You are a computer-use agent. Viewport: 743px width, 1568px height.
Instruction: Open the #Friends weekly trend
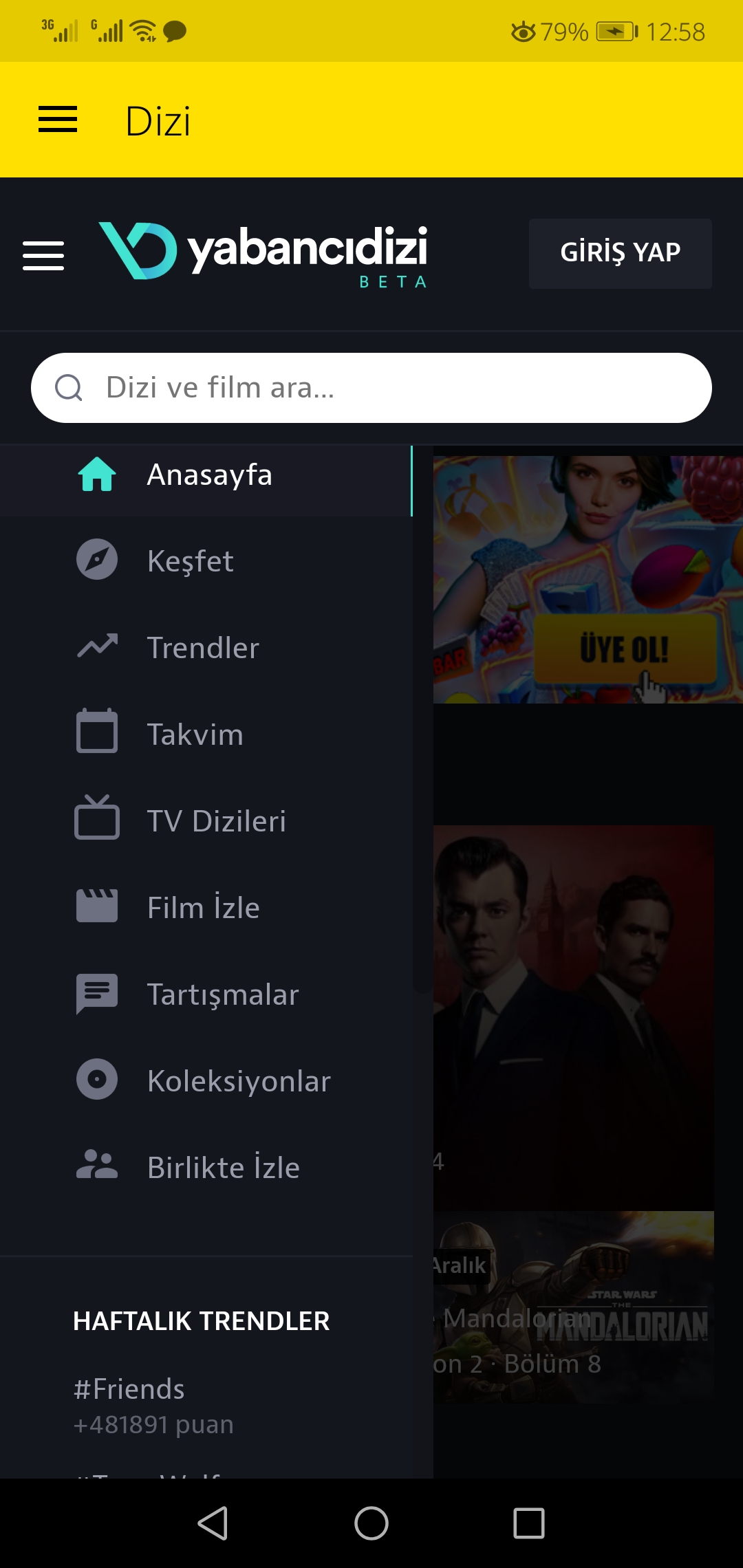(x=129, y=1389)
